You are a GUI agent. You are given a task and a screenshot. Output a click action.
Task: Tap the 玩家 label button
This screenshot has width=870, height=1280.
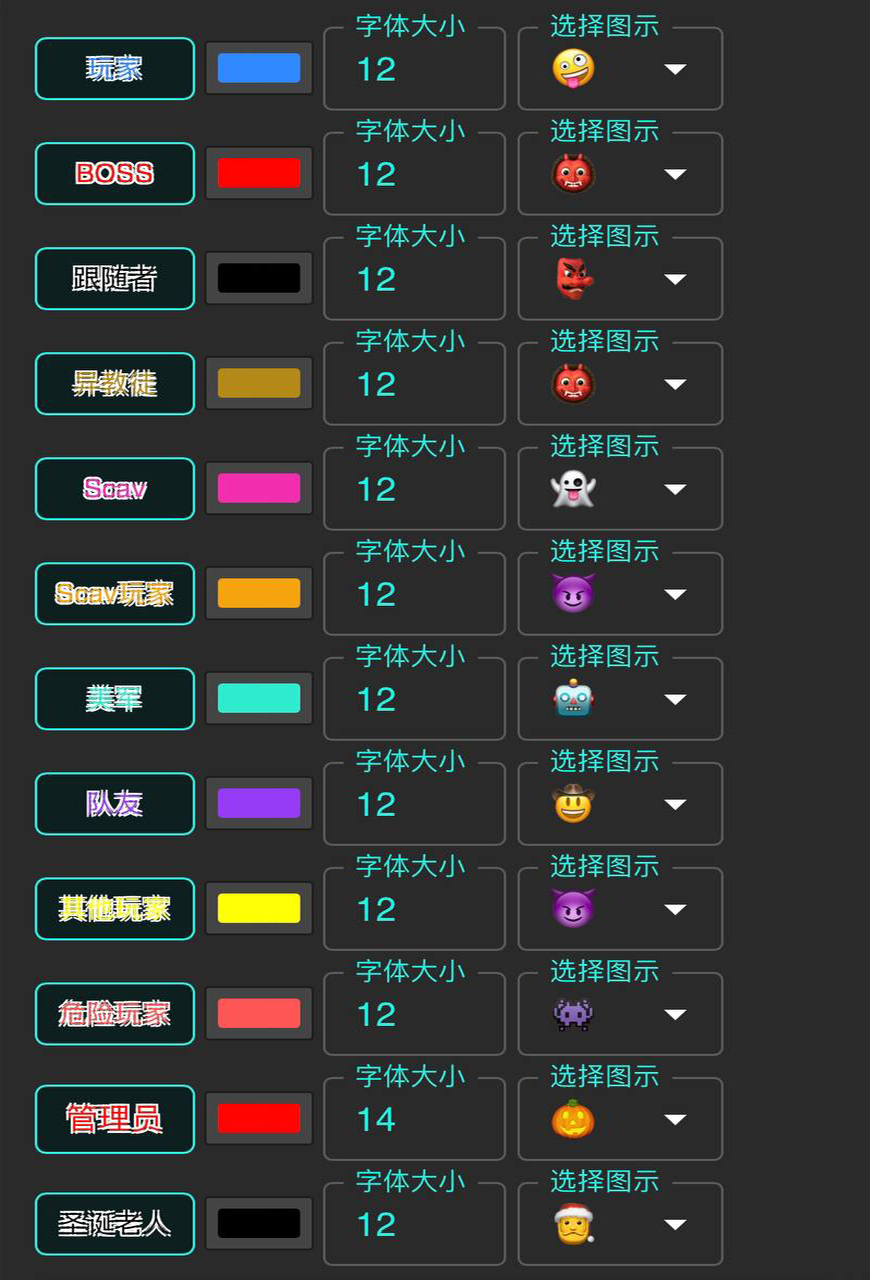pyautogui.click(x=115, y=69)
